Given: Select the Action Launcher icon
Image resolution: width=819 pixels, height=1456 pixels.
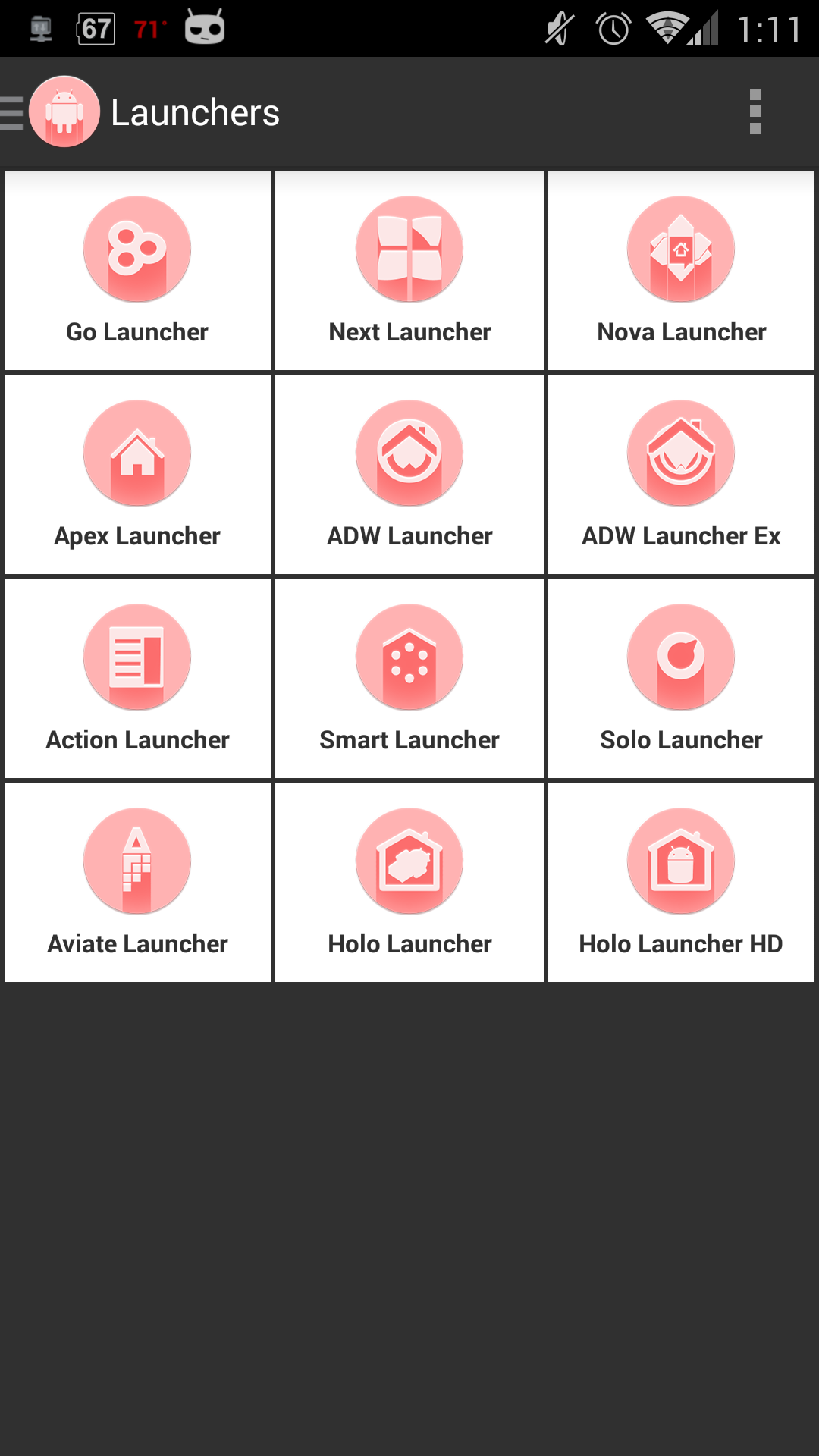Looking at the screenshot, I should coord(136,657).
